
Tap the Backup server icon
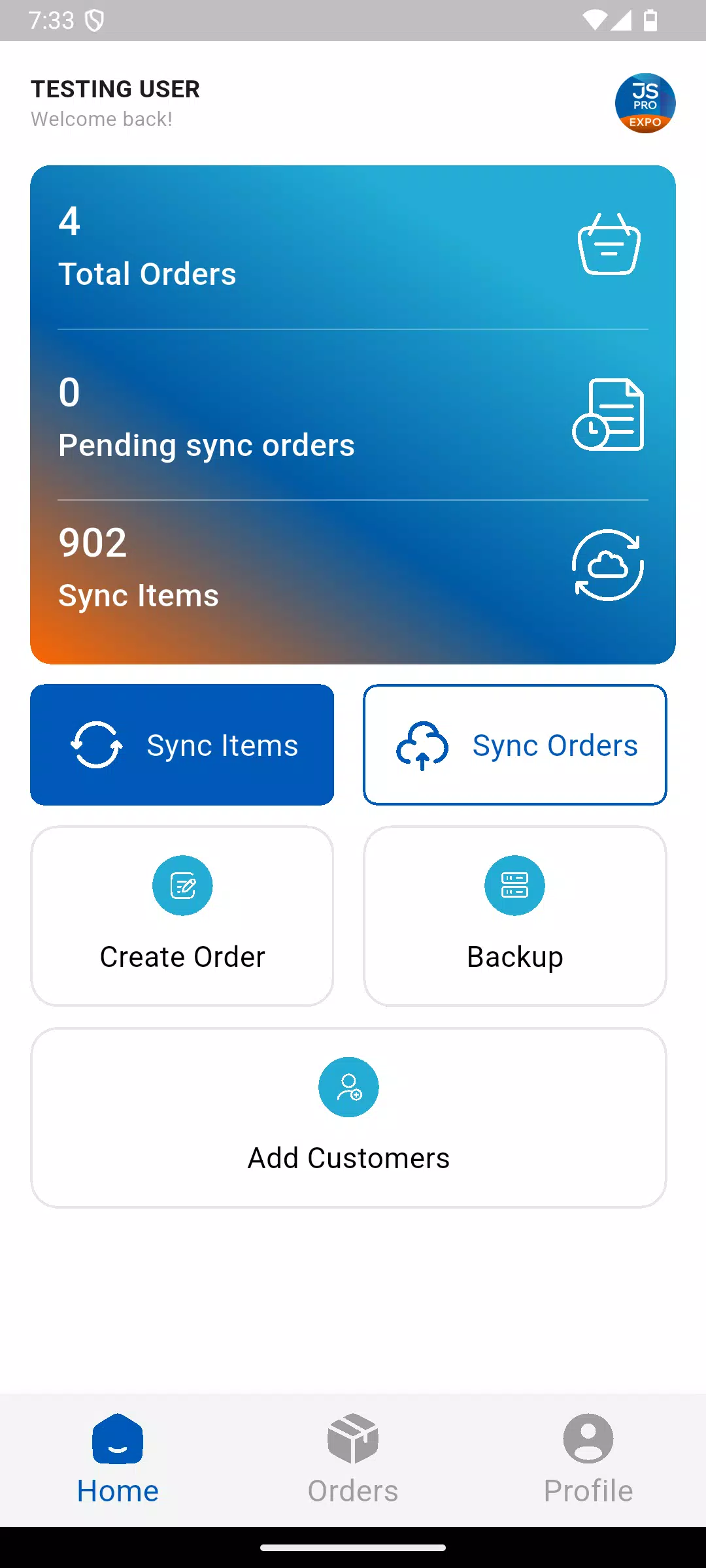click(514, 885)
